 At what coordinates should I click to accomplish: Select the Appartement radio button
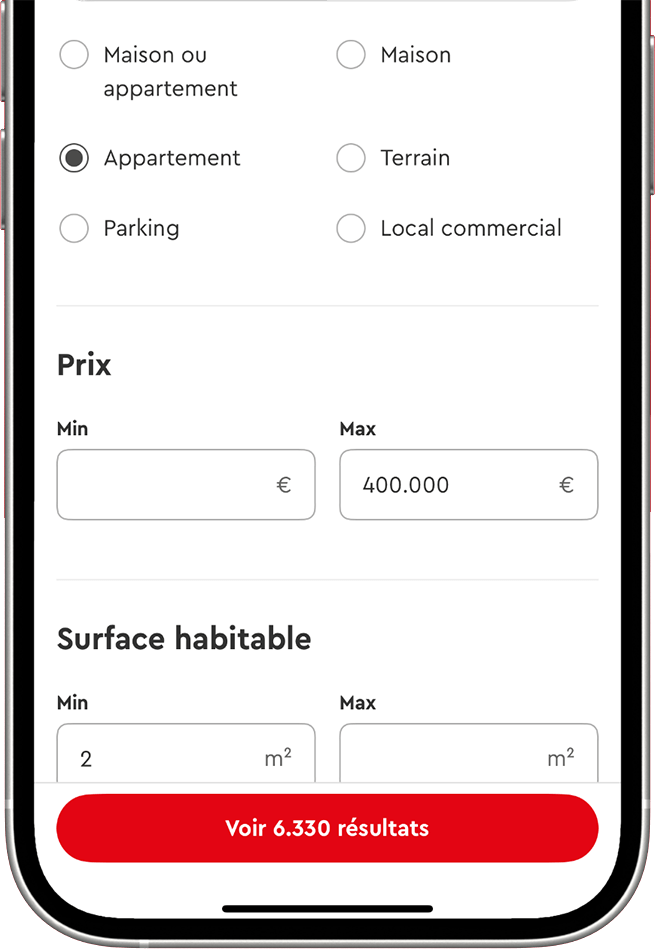[x=74, y=158]
